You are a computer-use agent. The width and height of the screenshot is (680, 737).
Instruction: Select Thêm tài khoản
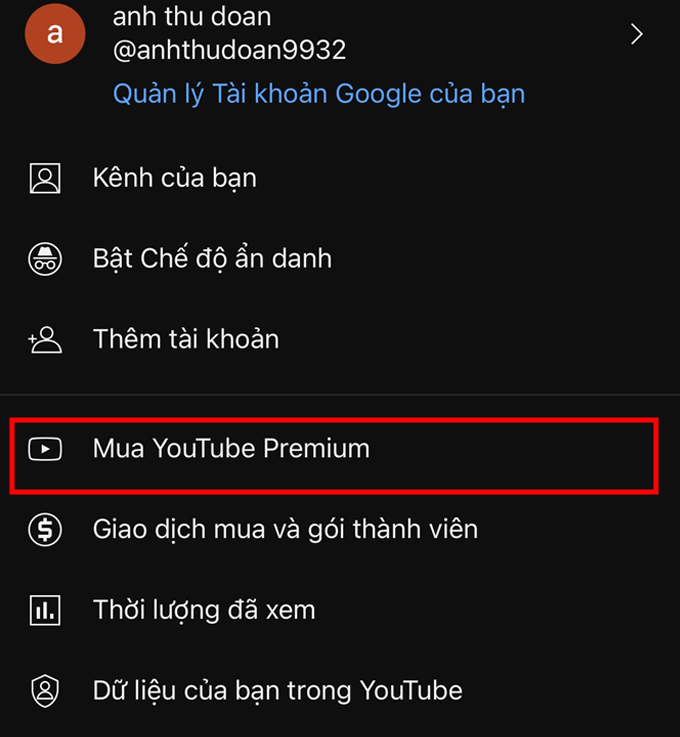[186, 339]
